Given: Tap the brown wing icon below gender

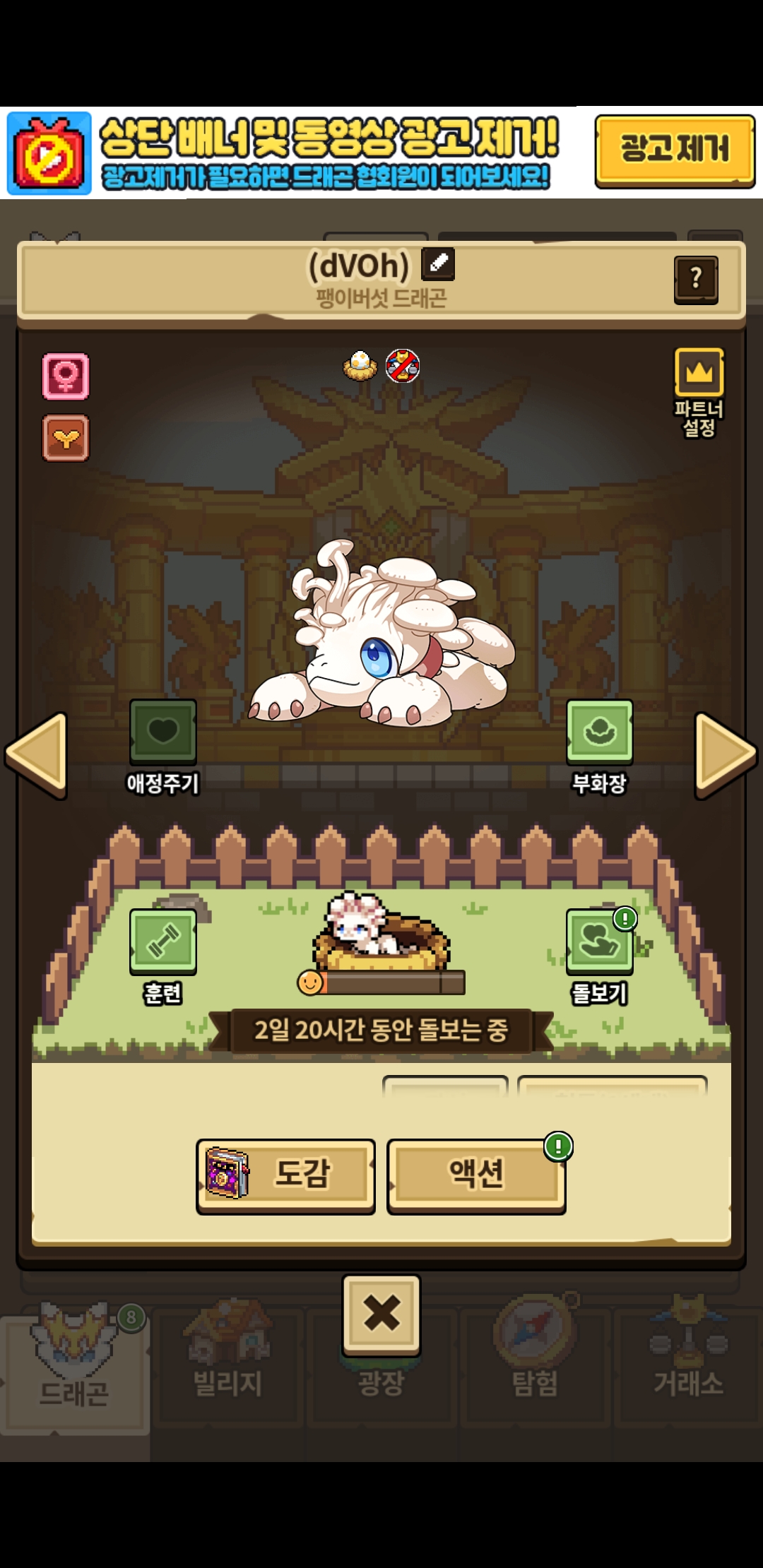Looking at the screenshot, I should (66, 438).
